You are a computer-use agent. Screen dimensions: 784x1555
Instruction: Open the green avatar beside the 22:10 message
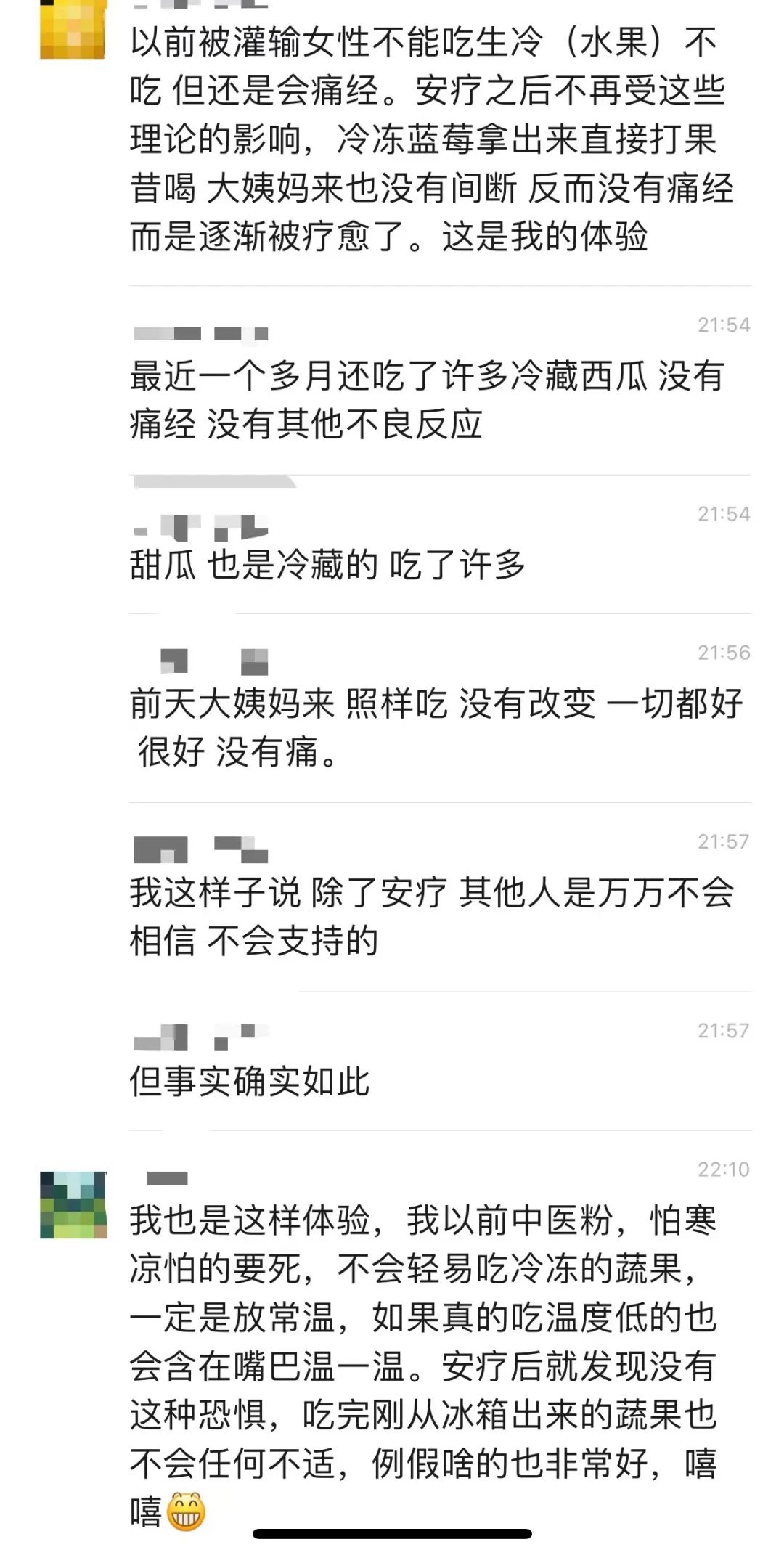(73, 1204)
